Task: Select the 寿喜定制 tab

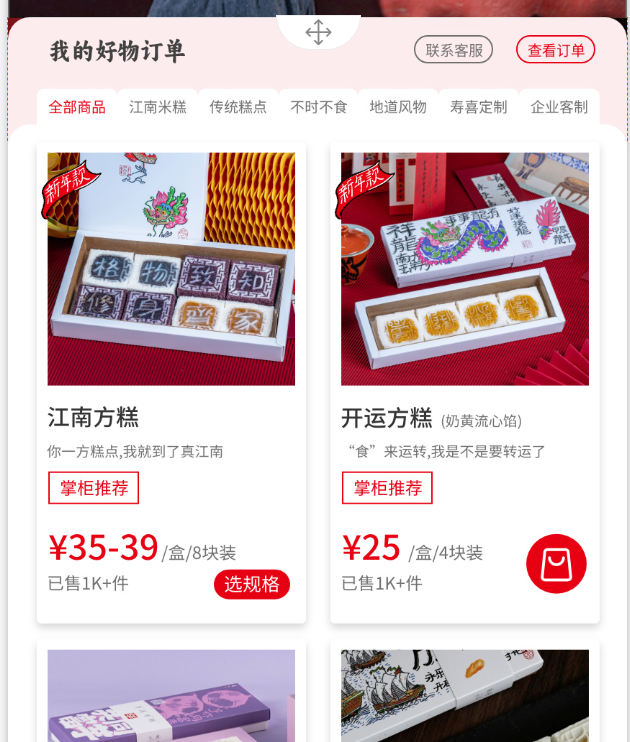Action: [x=478, y=107]
